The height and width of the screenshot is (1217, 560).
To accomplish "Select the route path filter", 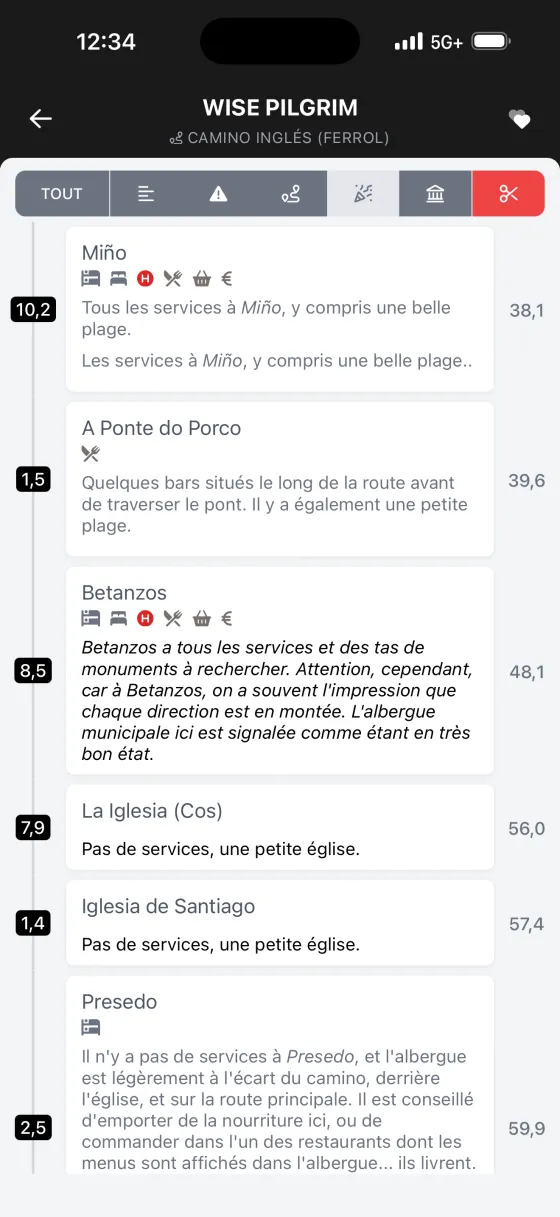I will (291, 194).
